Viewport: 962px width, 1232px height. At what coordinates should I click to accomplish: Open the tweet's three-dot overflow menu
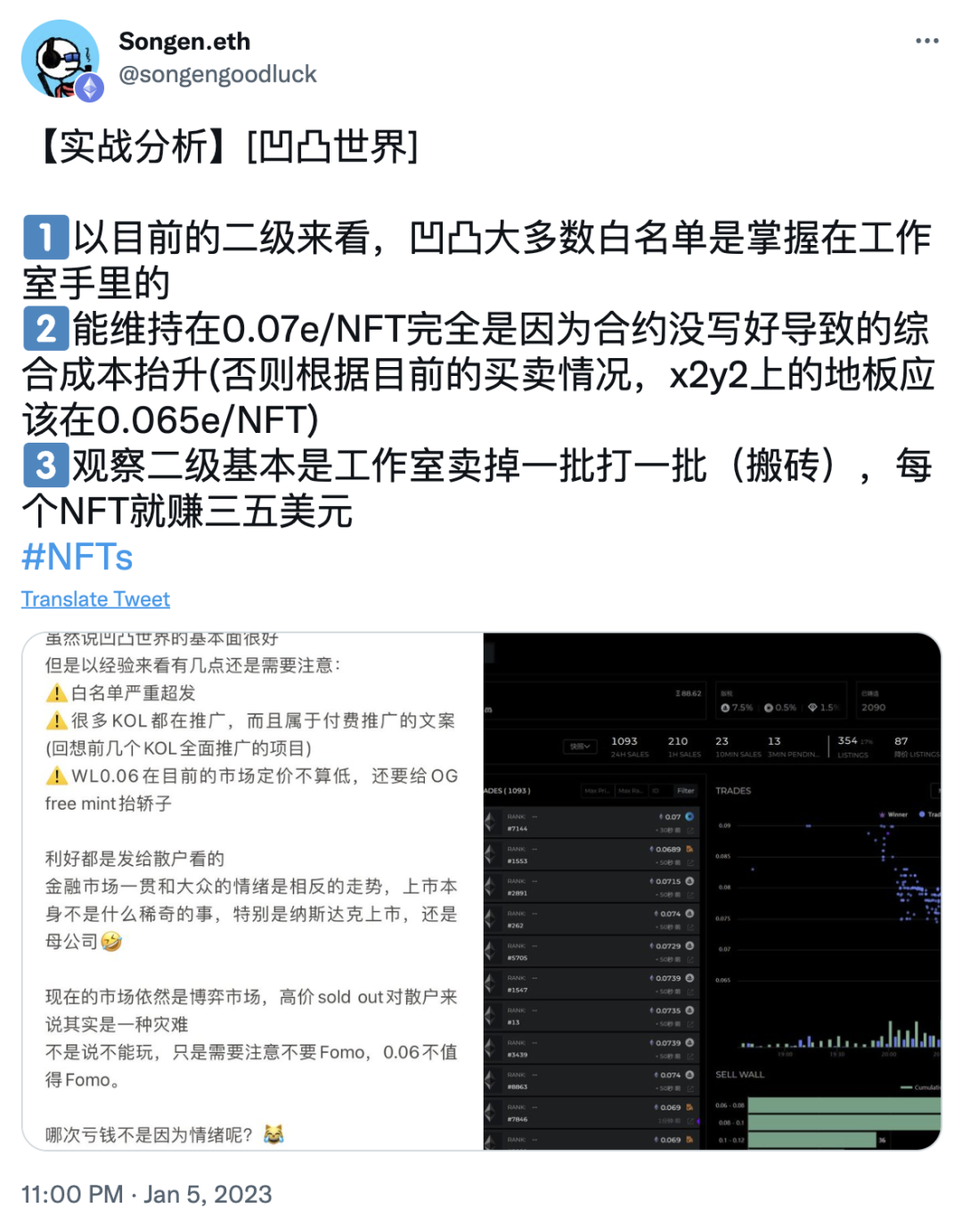tap(926, 41)
